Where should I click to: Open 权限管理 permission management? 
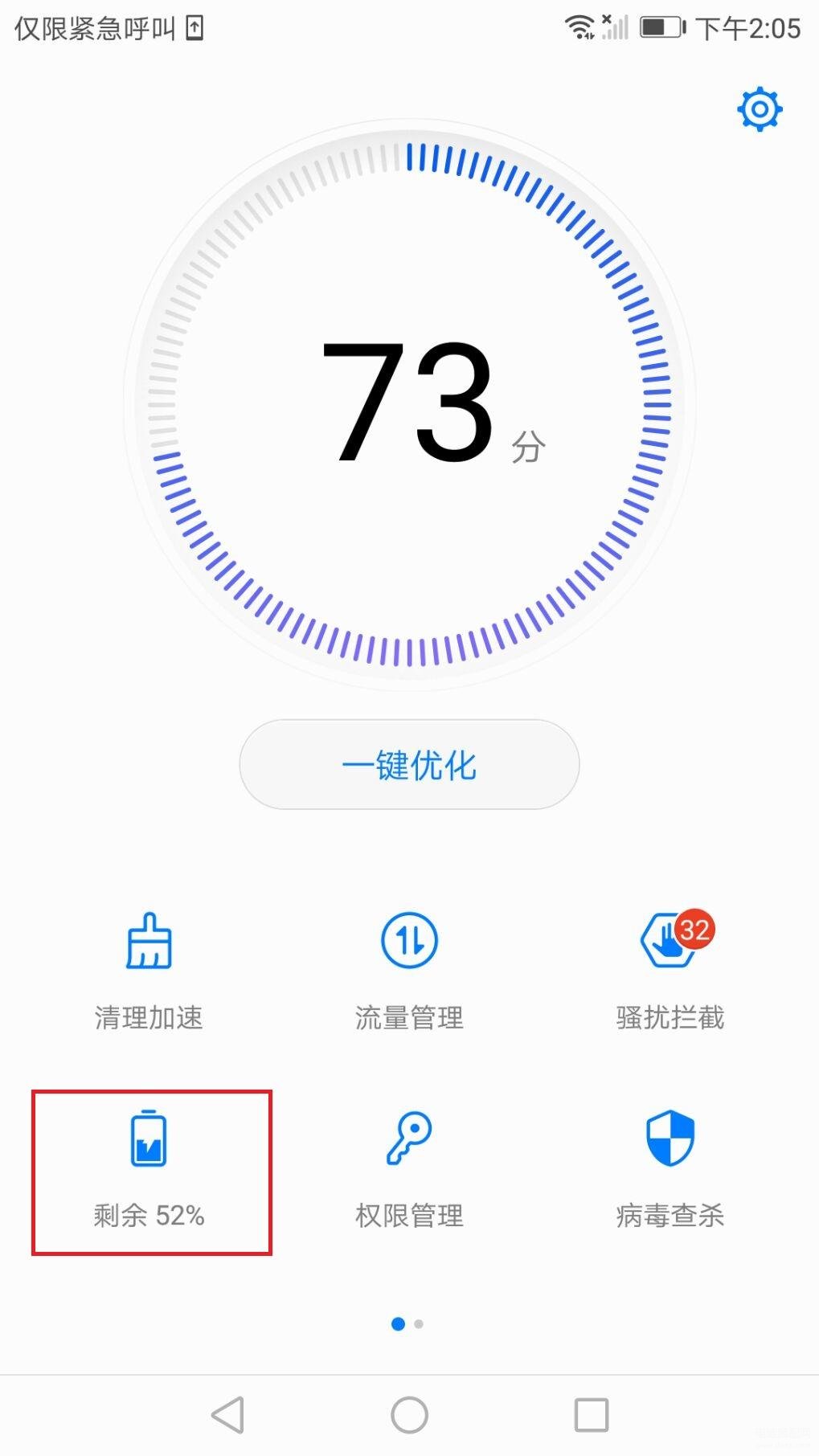(409, 1170)
